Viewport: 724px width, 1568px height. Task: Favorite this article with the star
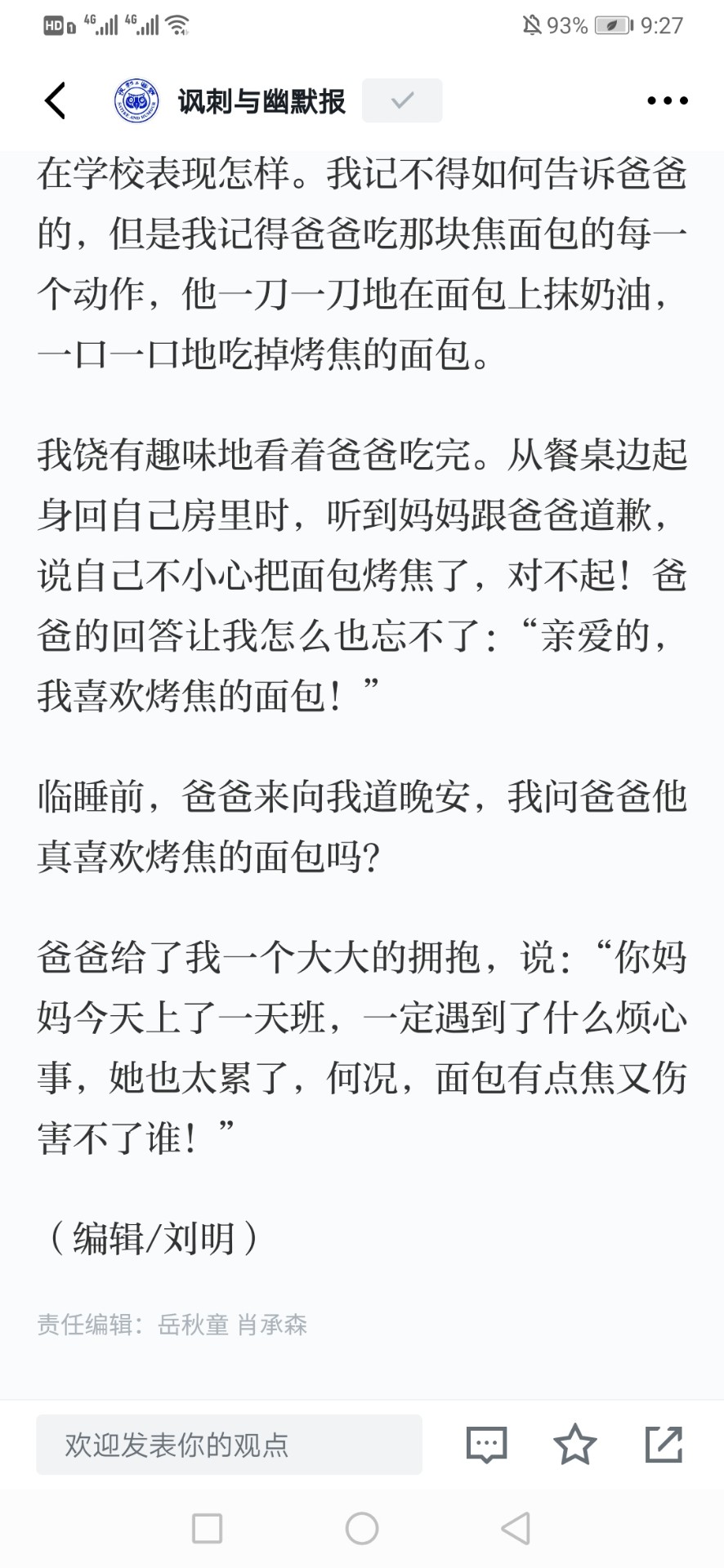pyautogui.click(x=575, y=1445)
